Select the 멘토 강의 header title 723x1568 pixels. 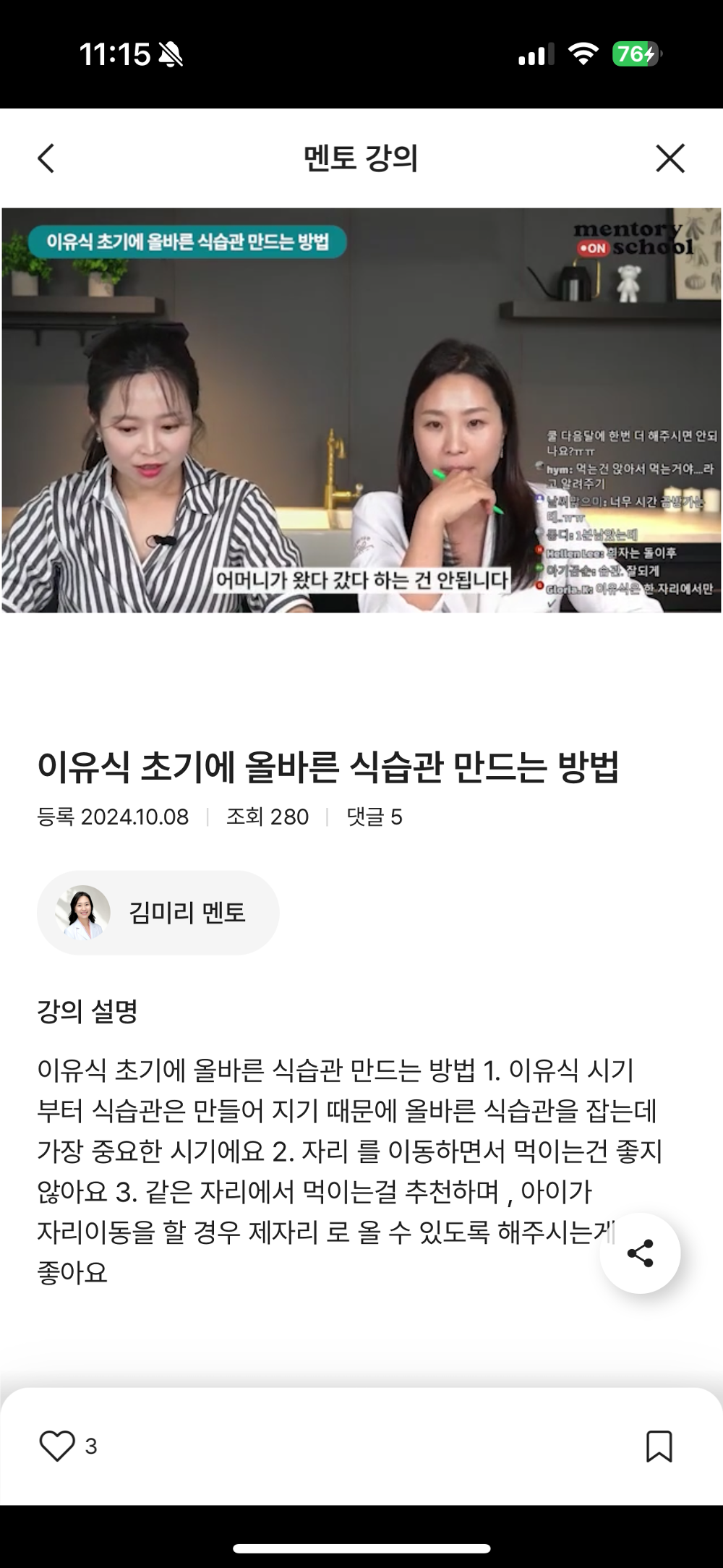[361, 158]
